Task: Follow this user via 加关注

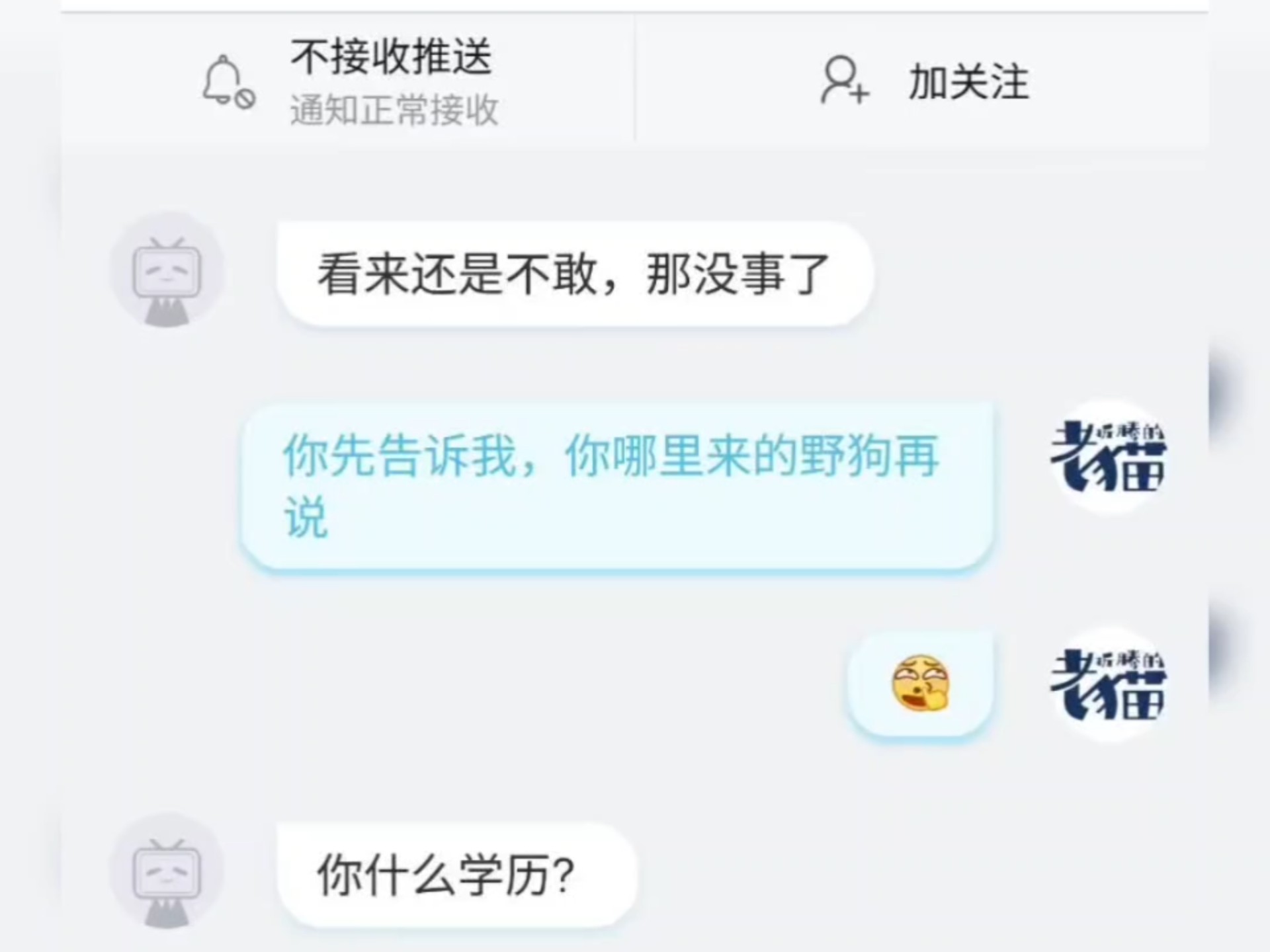Action: [925, 81]
